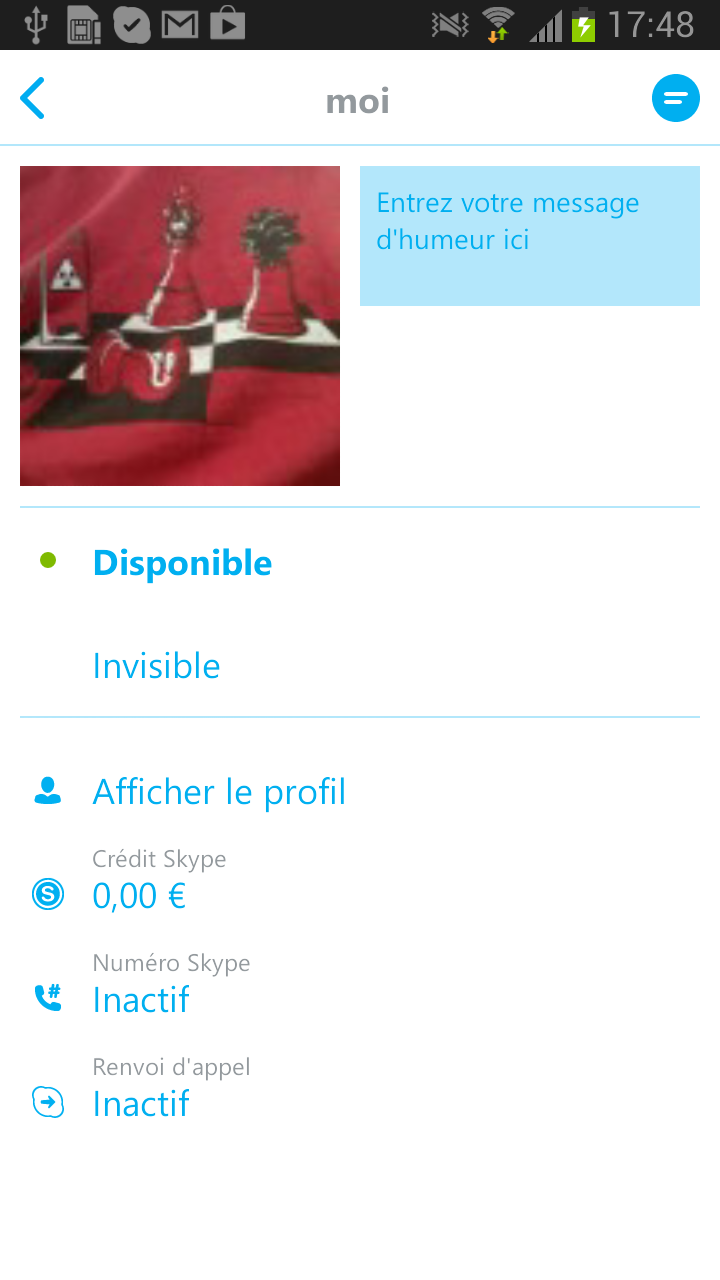Tap the mood message field saying 'Entrez votre message'
The height and width of the screenshot is (1280, 720).
pyautogui.click(x=529, y=235)
